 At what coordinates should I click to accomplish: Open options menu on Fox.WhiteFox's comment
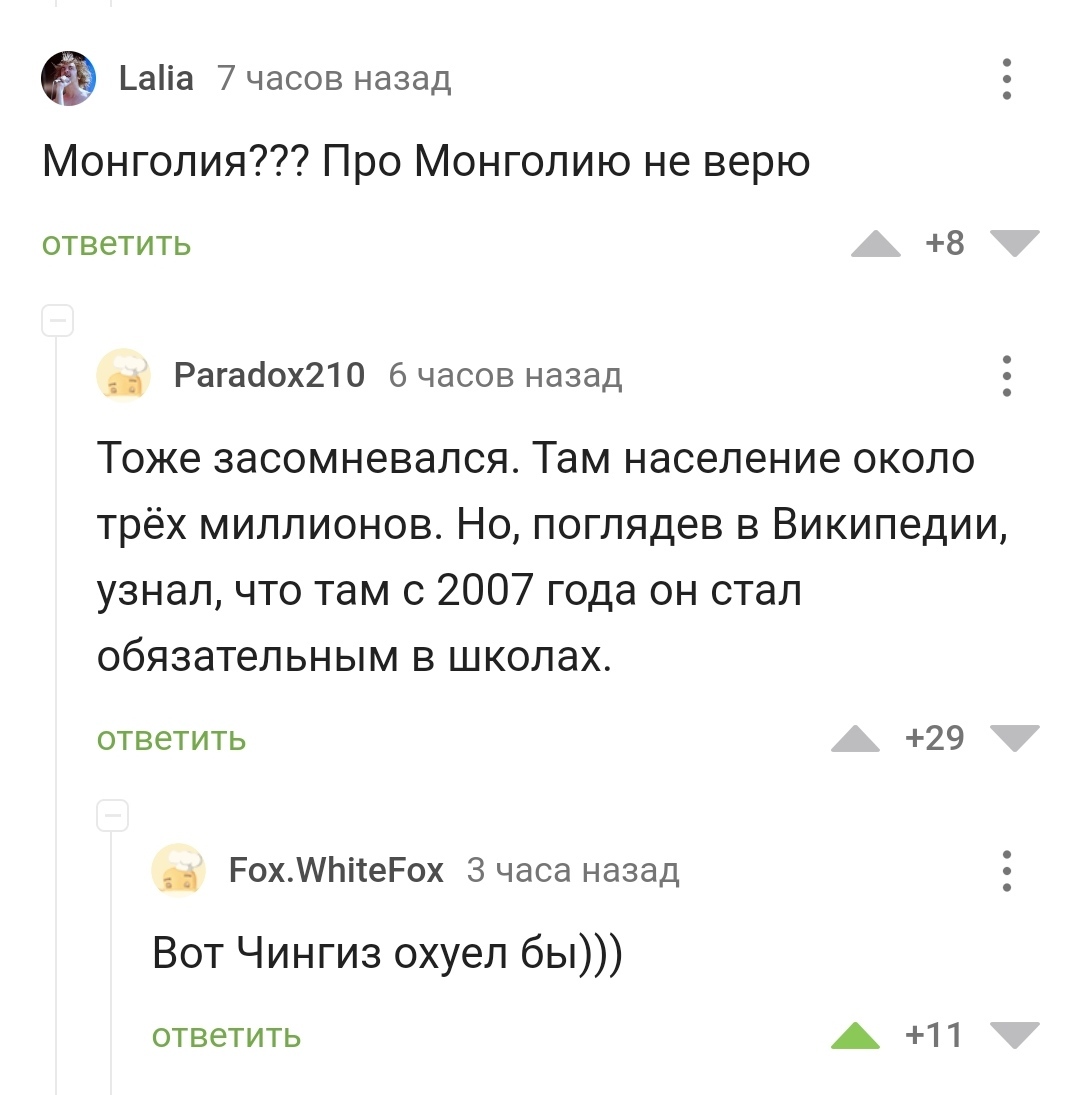tap(1007, 870)
